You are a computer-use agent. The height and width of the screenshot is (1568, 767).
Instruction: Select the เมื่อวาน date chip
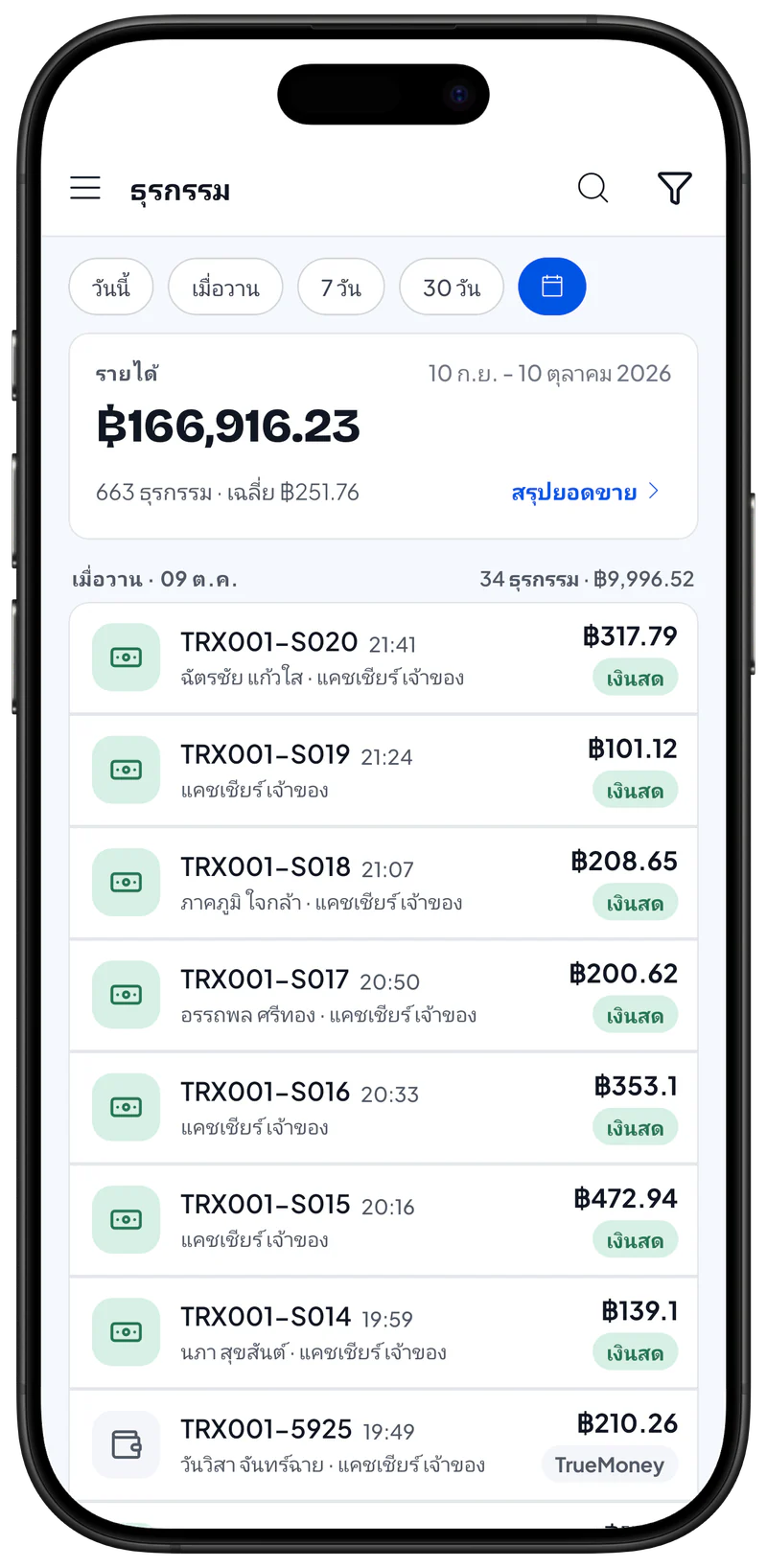[x=225, y=287]
